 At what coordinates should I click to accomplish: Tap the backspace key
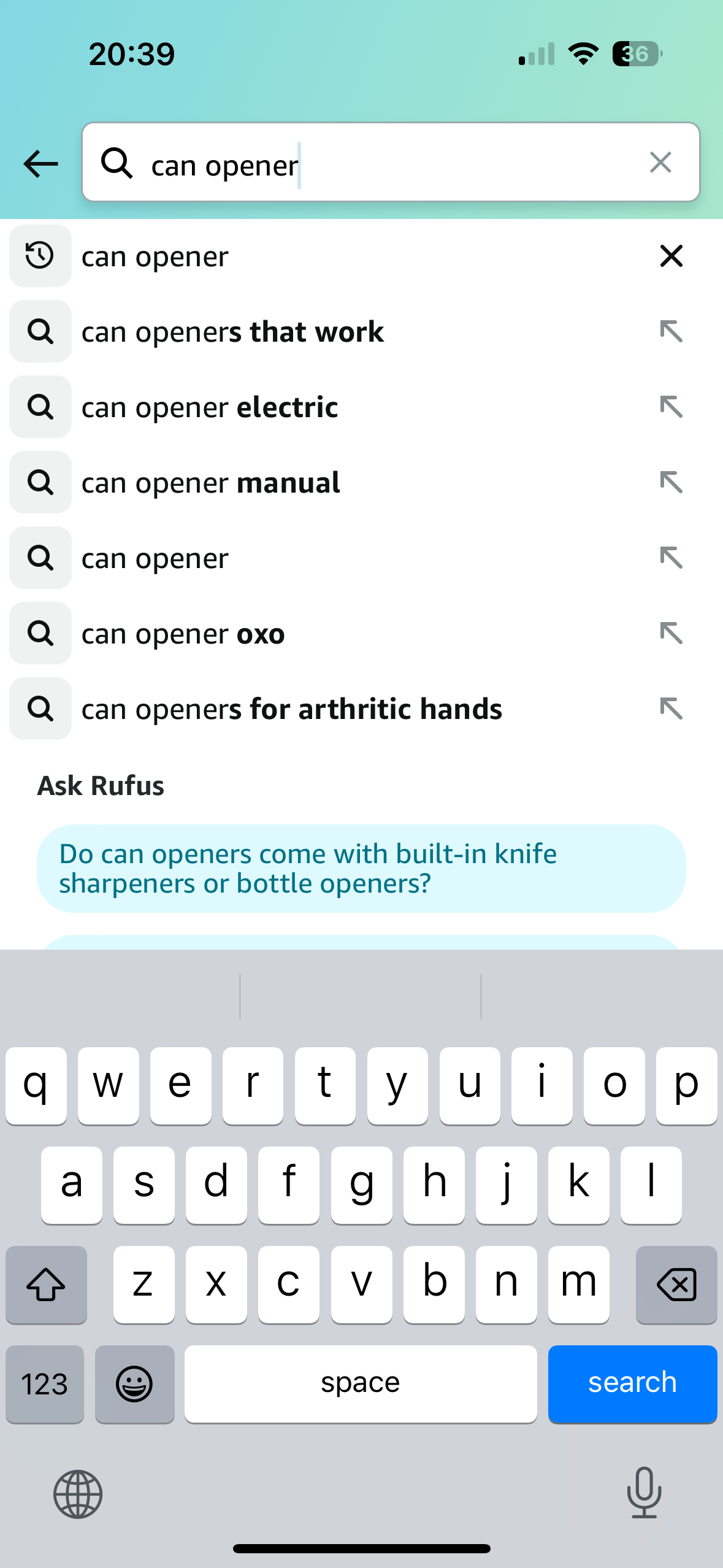coord(676,1284)
